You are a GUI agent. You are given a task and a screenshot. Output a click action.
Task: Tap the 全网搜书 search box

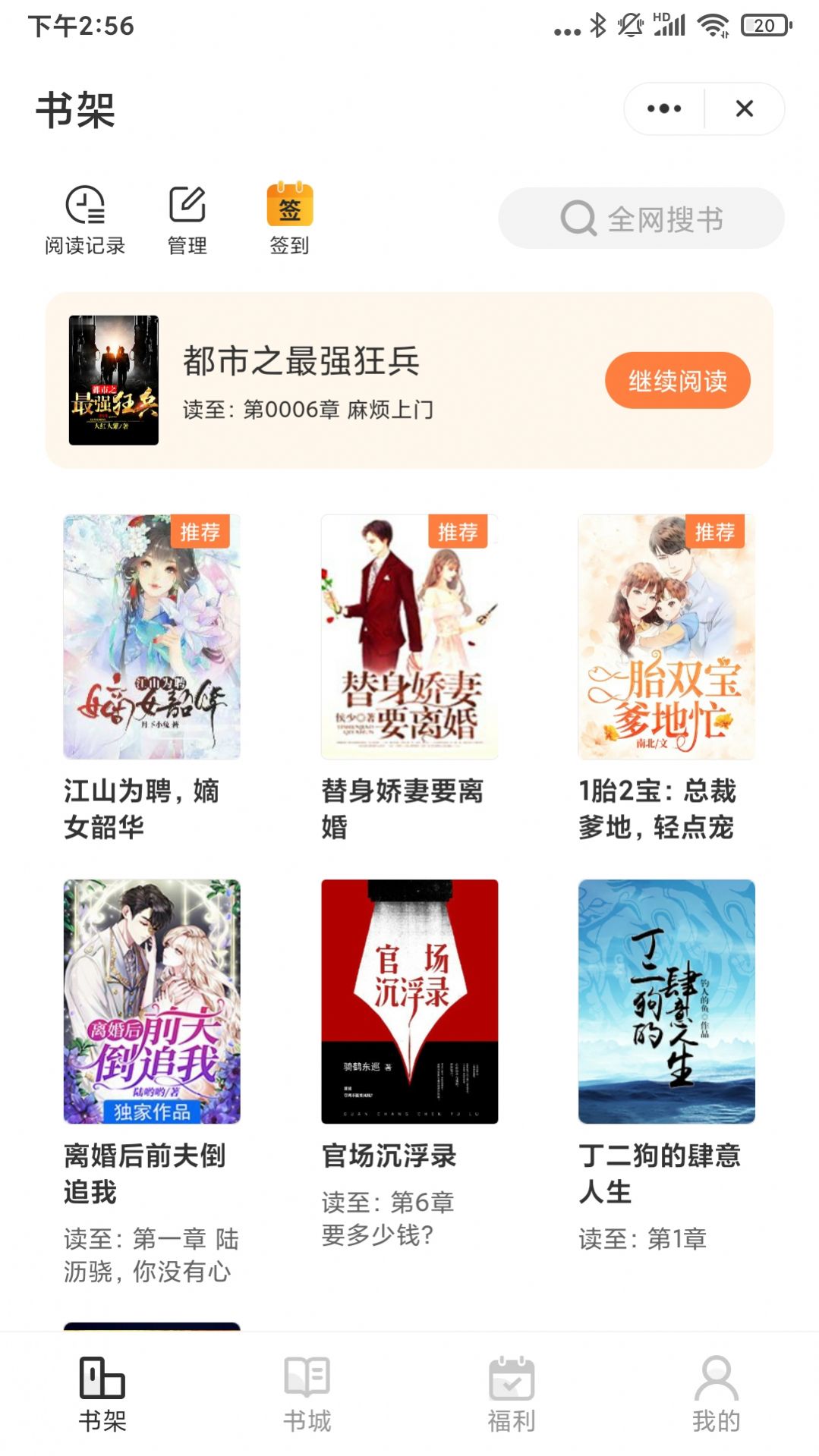[641, 219]
